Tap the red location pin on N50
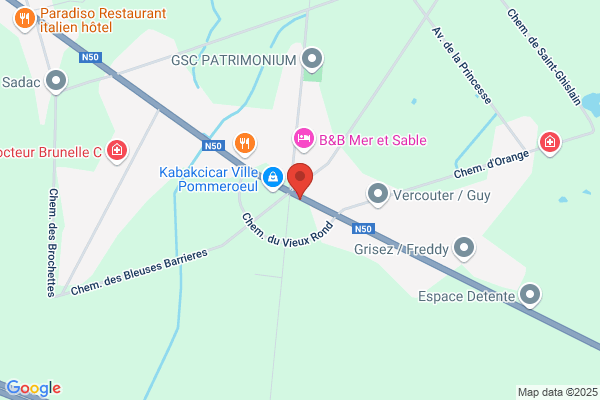 point(300,181)
